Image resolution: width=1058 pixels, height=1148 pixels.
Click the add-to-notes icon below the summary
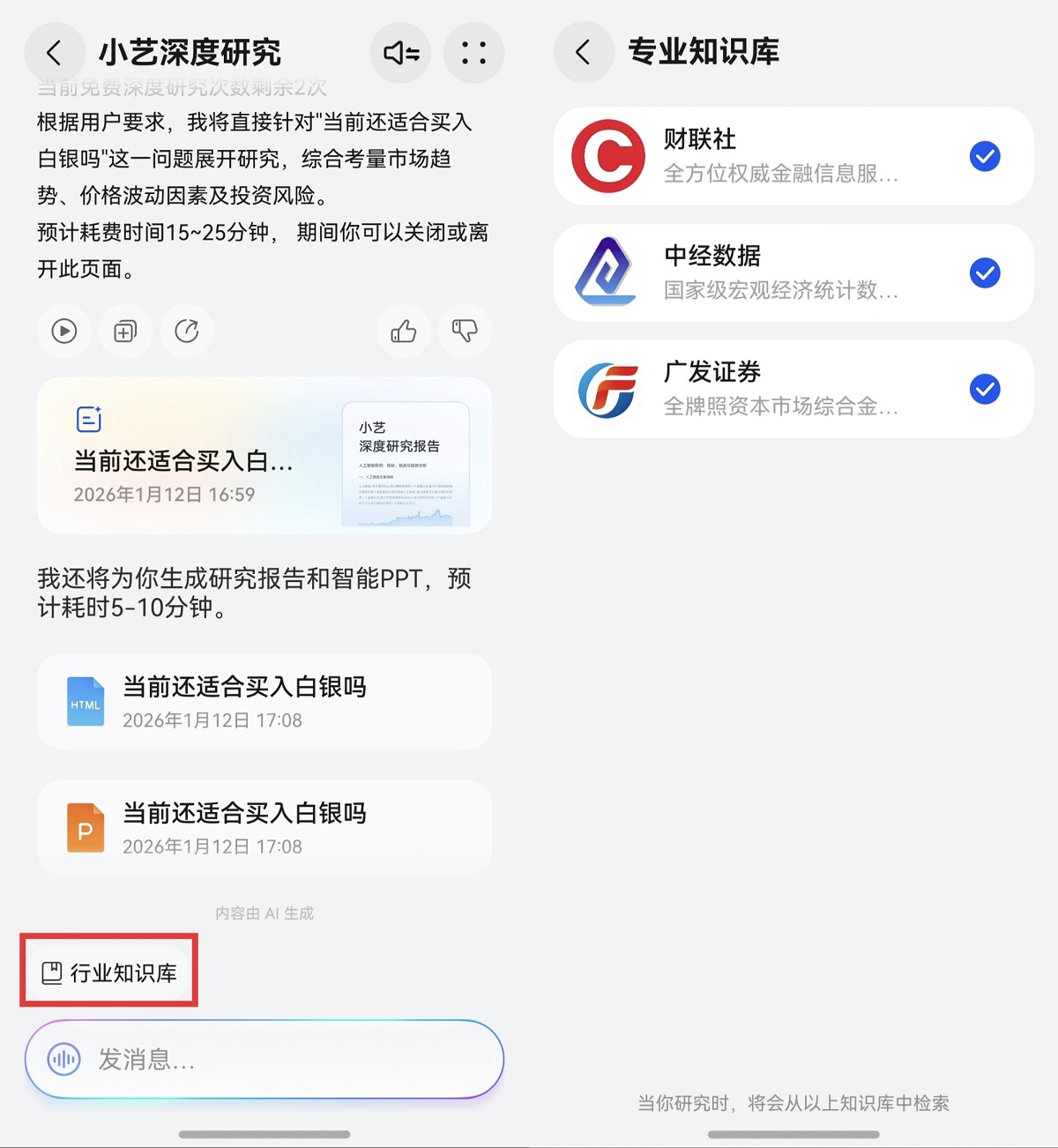(124, 331)
